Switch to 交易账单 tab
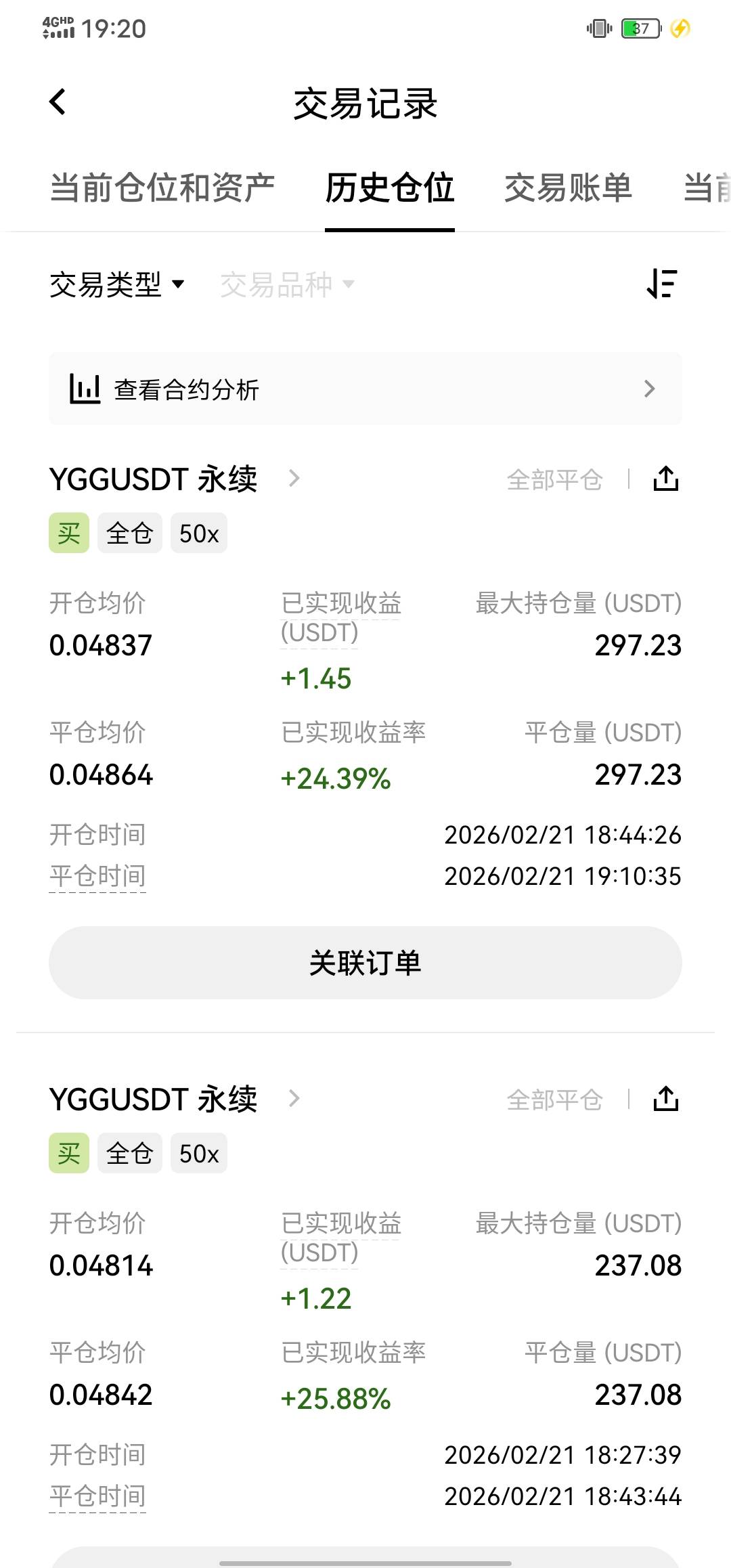This screenshot has height=1568, width=731. (568, 188)
